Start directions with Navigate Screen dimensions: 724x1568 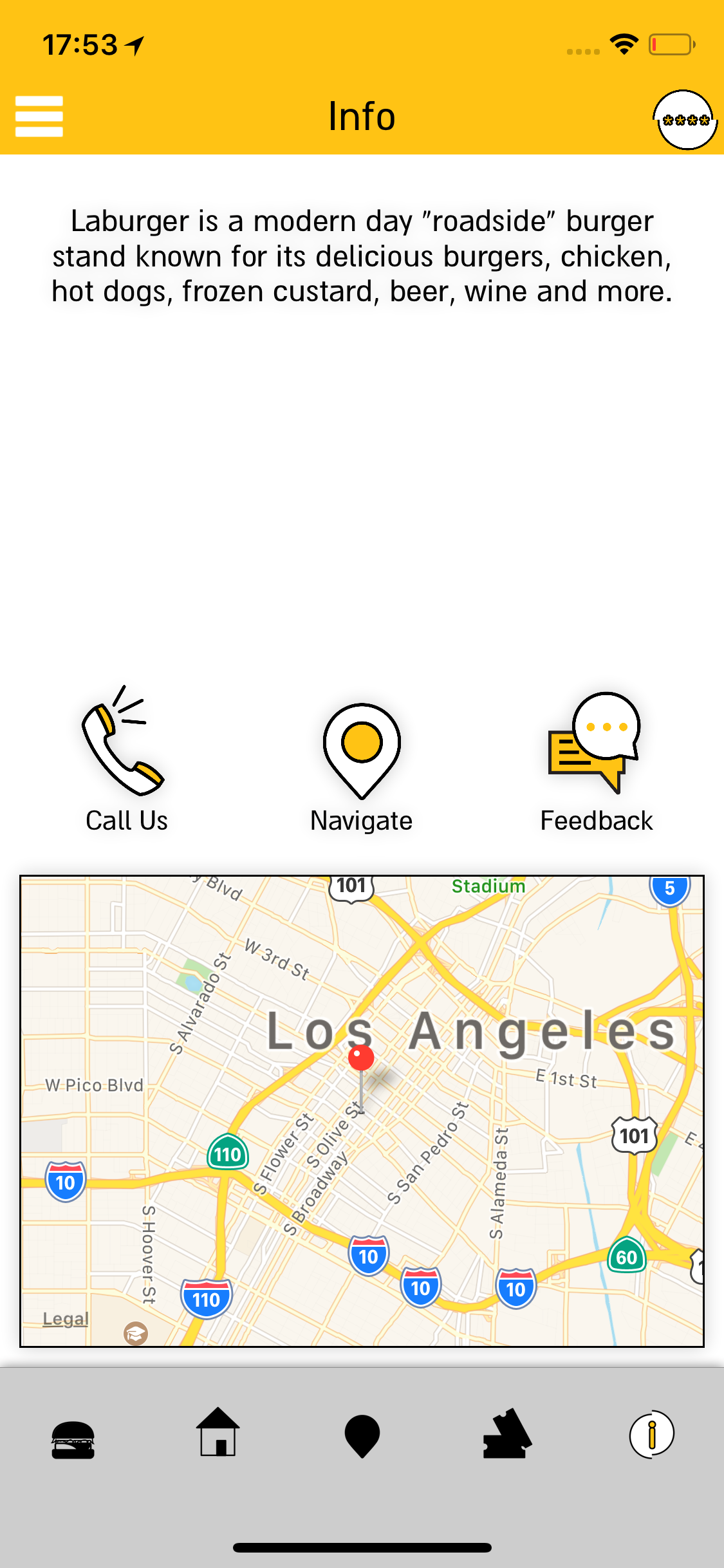tap(362, 767)
